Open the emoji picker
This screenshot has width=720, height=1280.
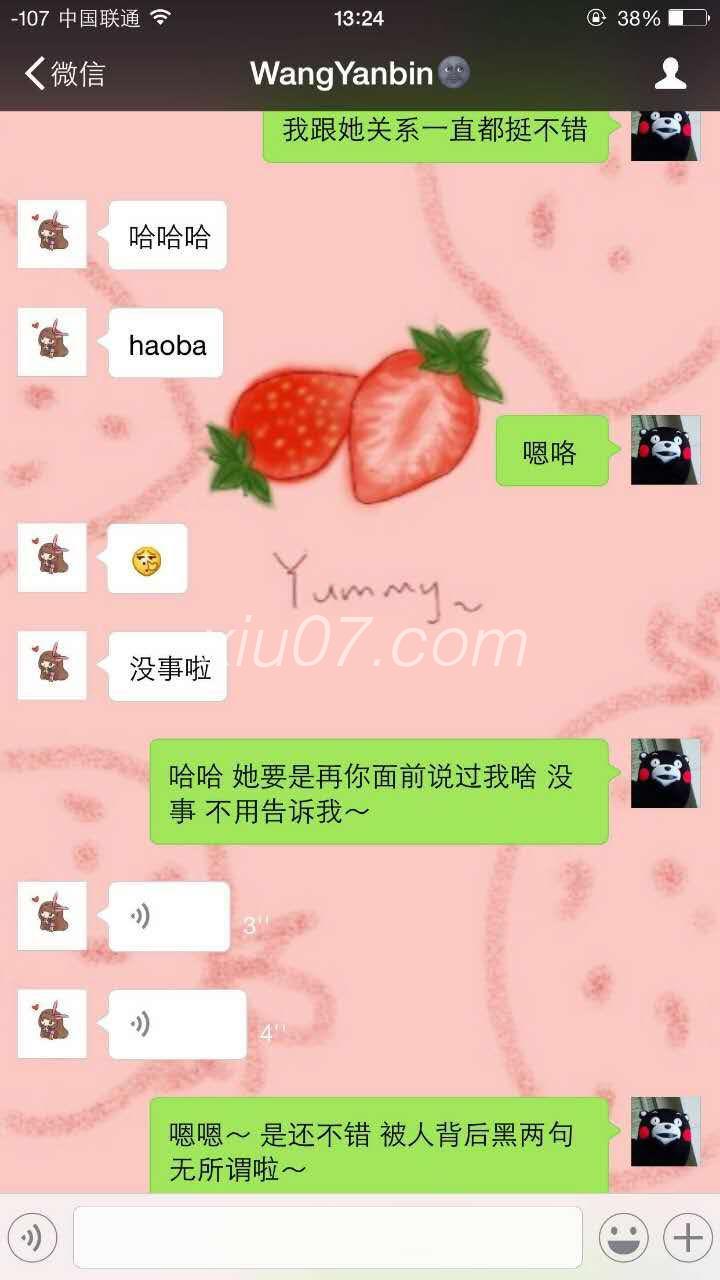(x=623, y=1238)
